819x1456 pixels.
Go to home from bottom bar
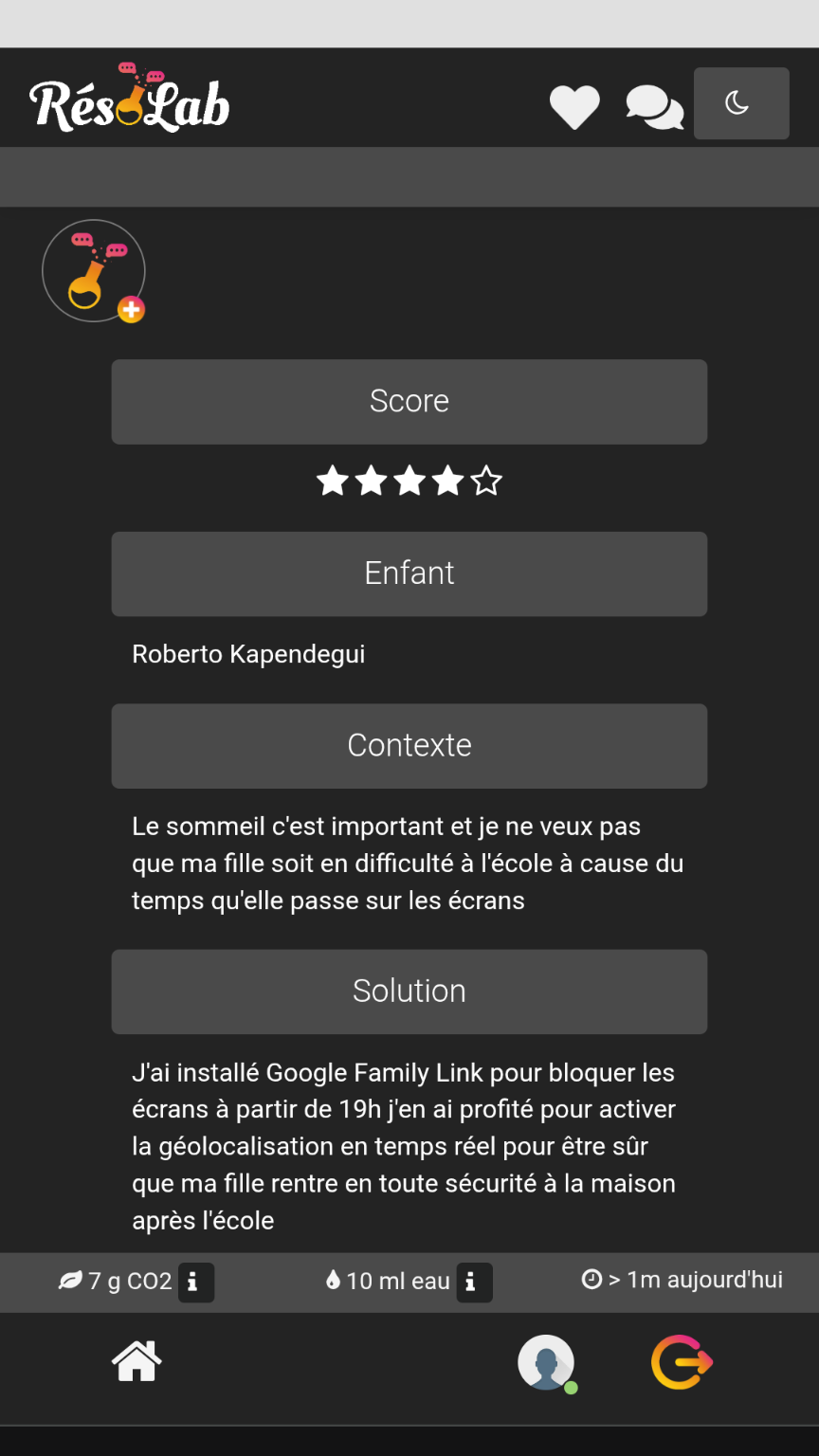point(136,1363)
